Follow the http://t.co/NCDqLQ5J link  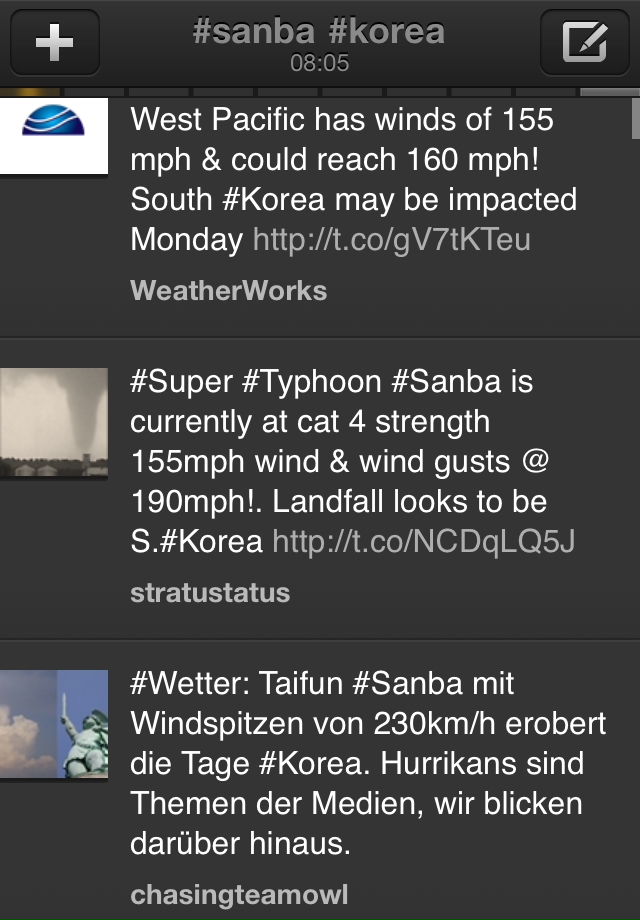point(424,542)
